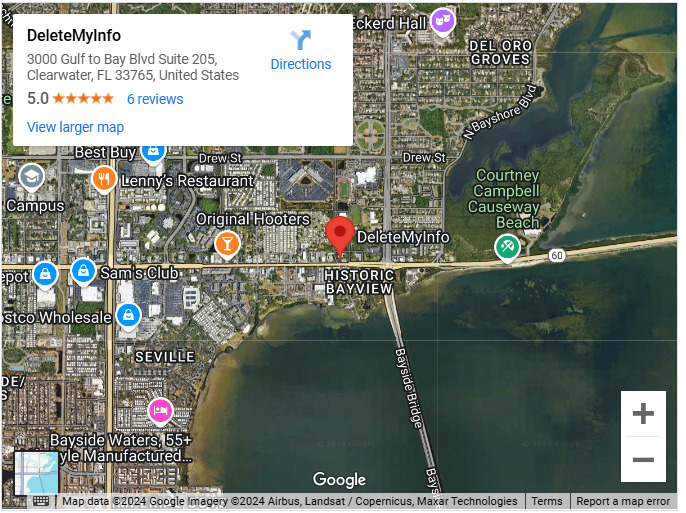Zoom in on the map

coord(643,414)
